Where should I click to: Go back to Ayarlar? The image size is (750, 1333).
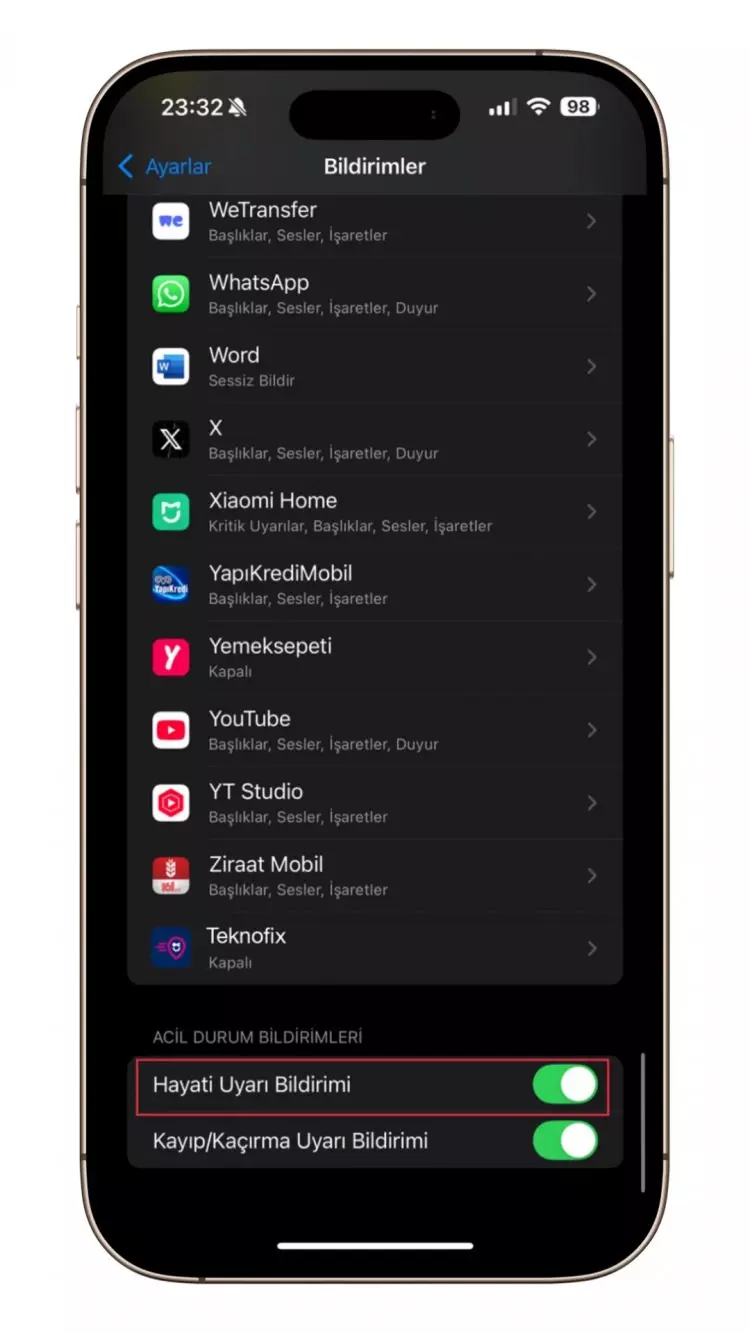pos(165,166)
